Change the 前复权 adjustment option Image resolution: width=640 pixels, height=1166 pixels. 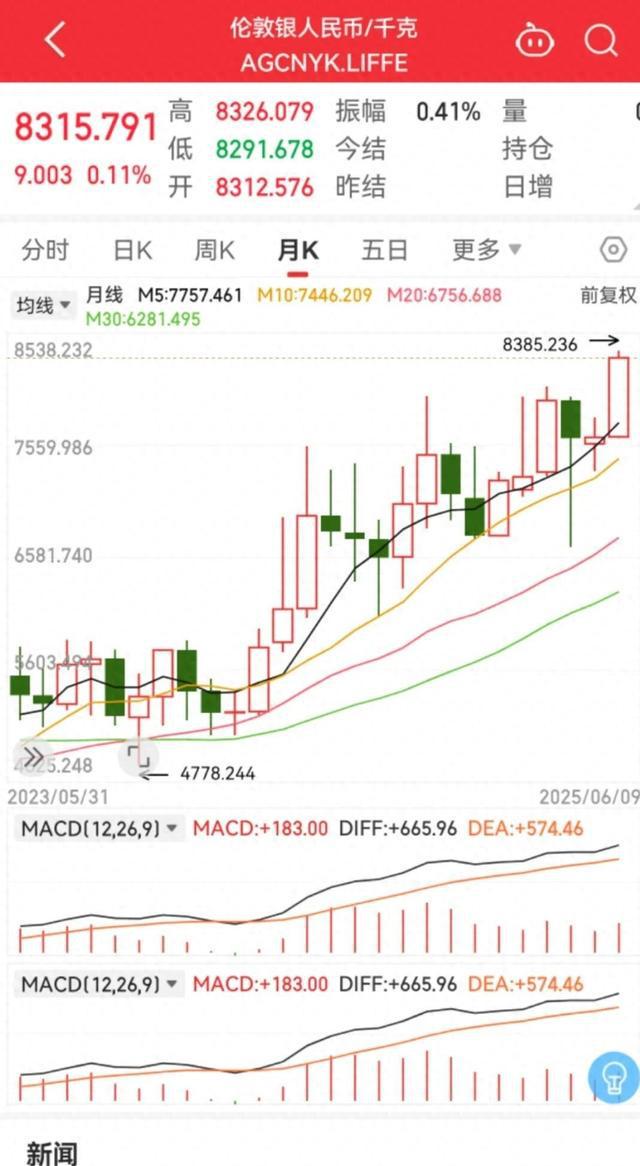(x=608, y=295)
